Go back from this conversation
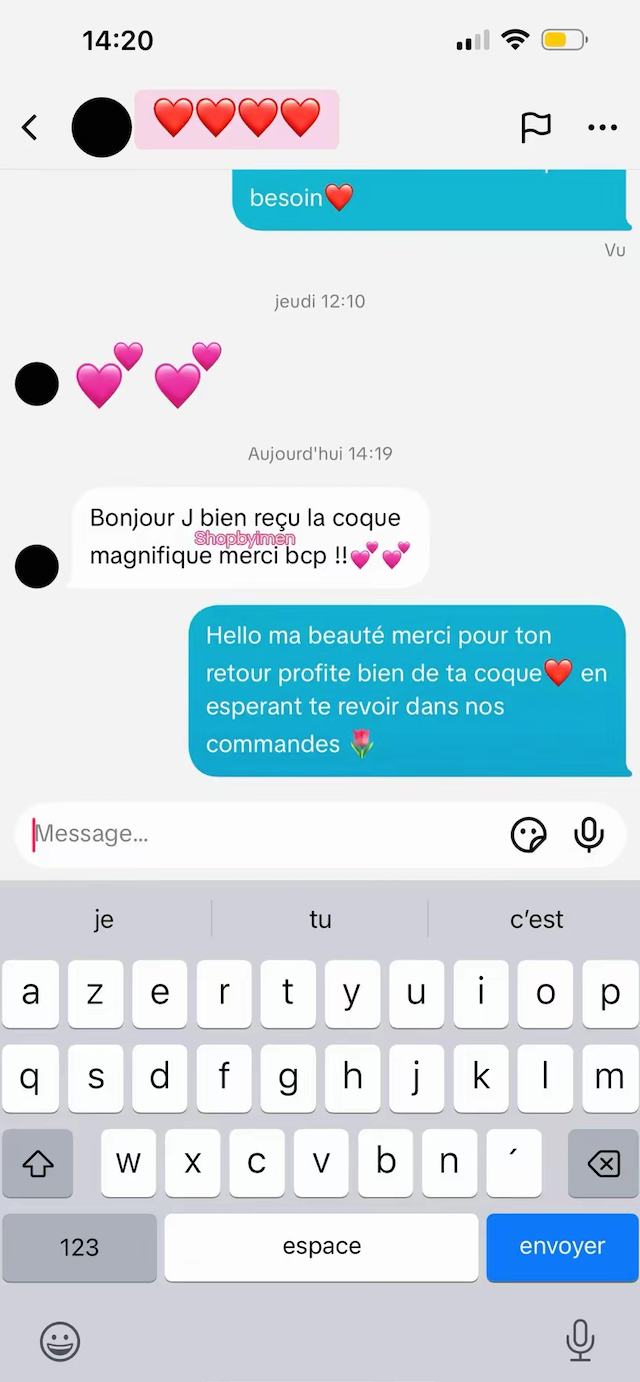Screen dimensions: 640x1382 (x=30, y=127)
